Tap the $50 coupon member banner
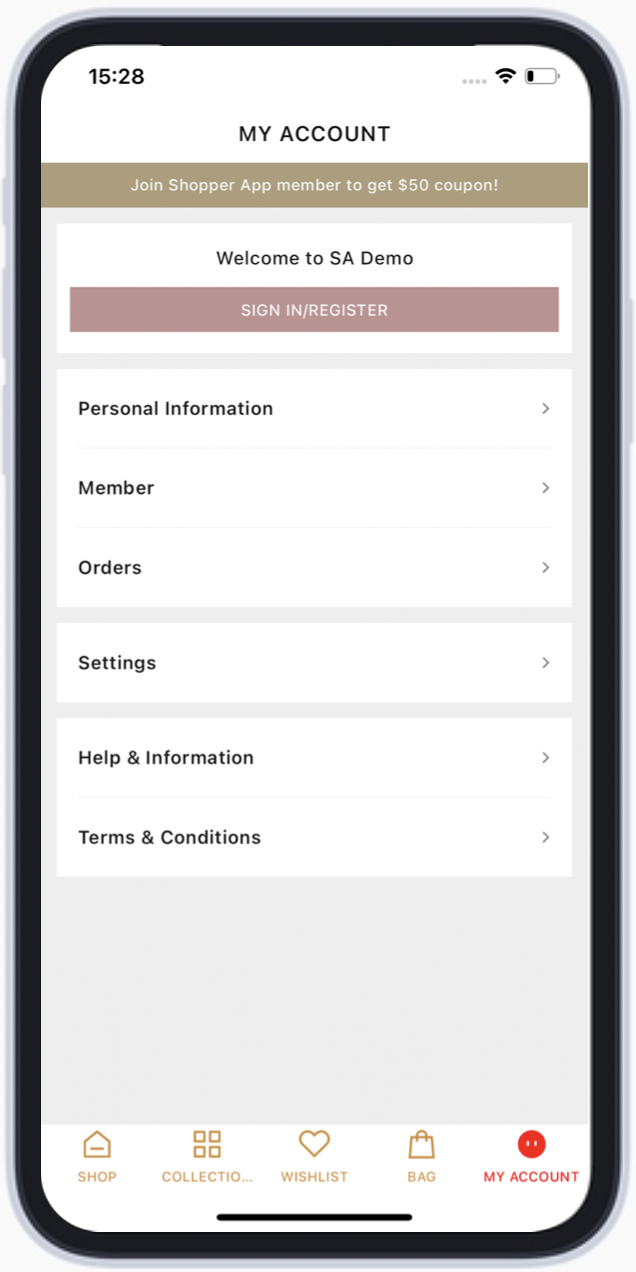The image size is (636, 1272). 314,185
